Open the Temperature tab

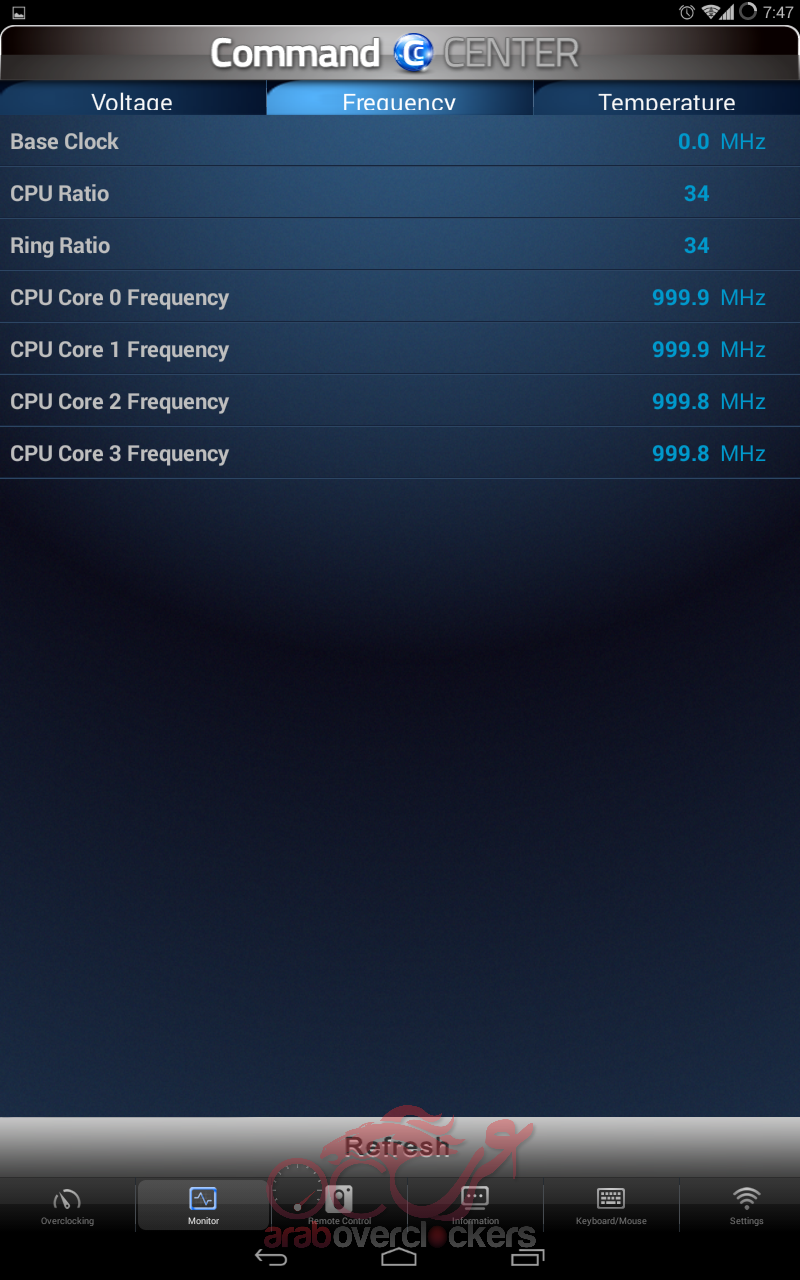[x=666, y=100]
